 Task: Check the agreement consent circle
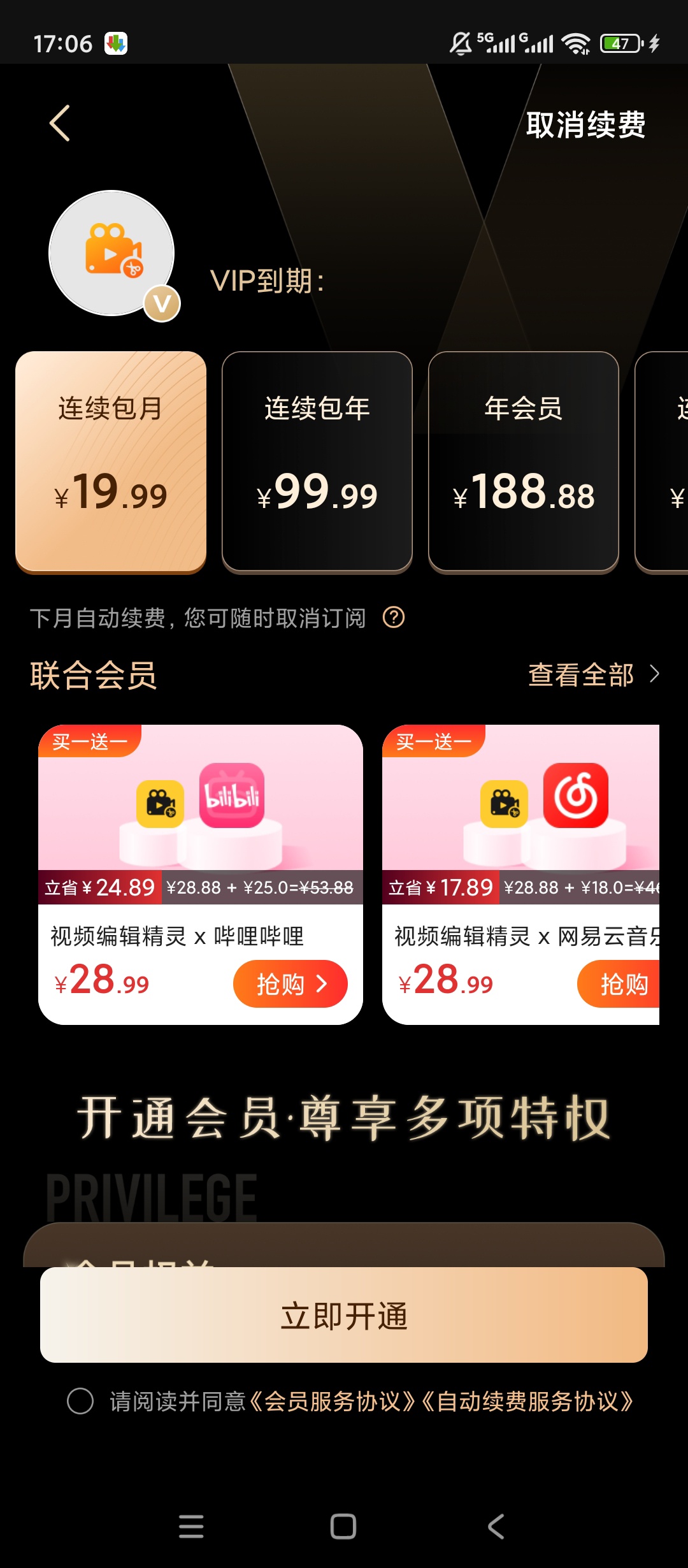[x=80, y=1401]
